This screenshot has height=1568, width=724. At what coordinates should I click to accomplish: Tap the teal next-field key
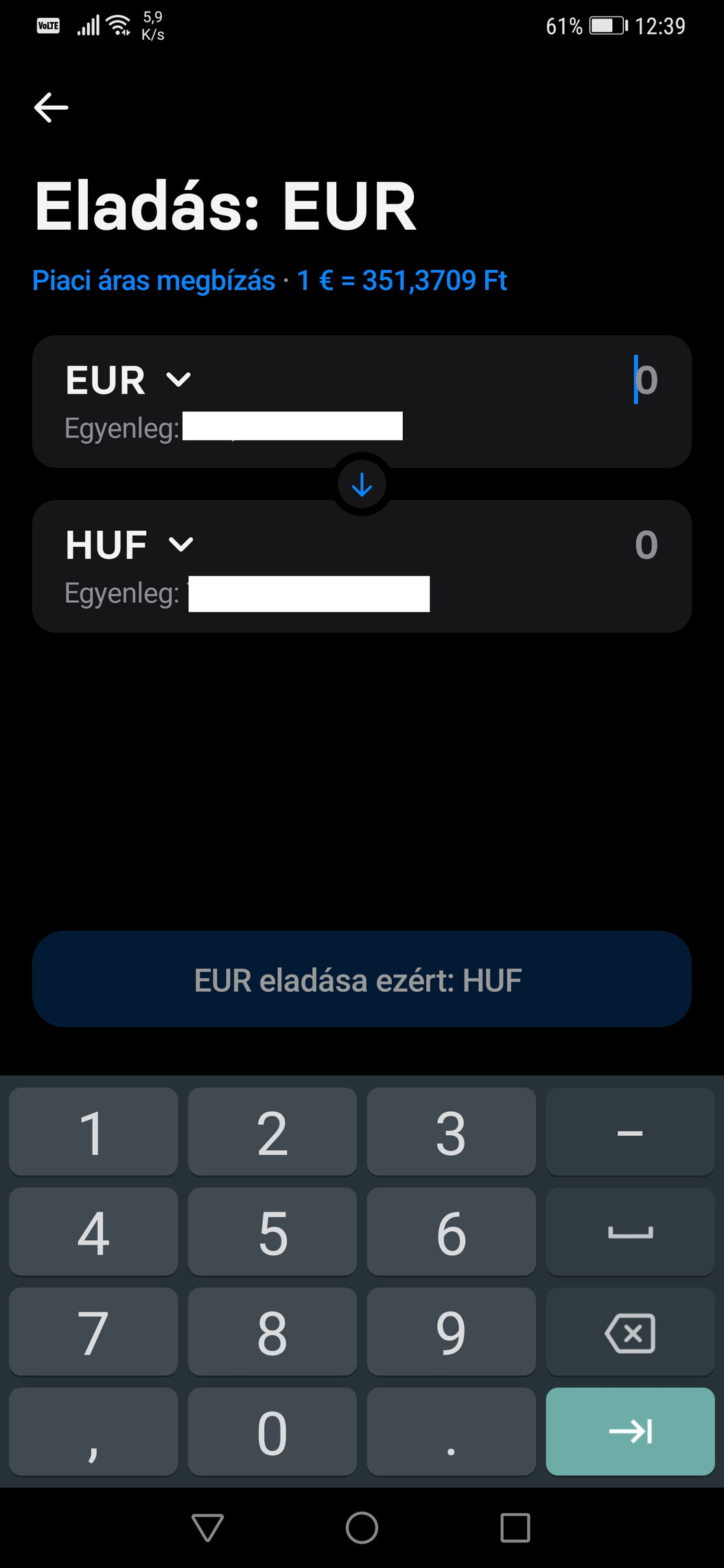tap(630, 1432)
